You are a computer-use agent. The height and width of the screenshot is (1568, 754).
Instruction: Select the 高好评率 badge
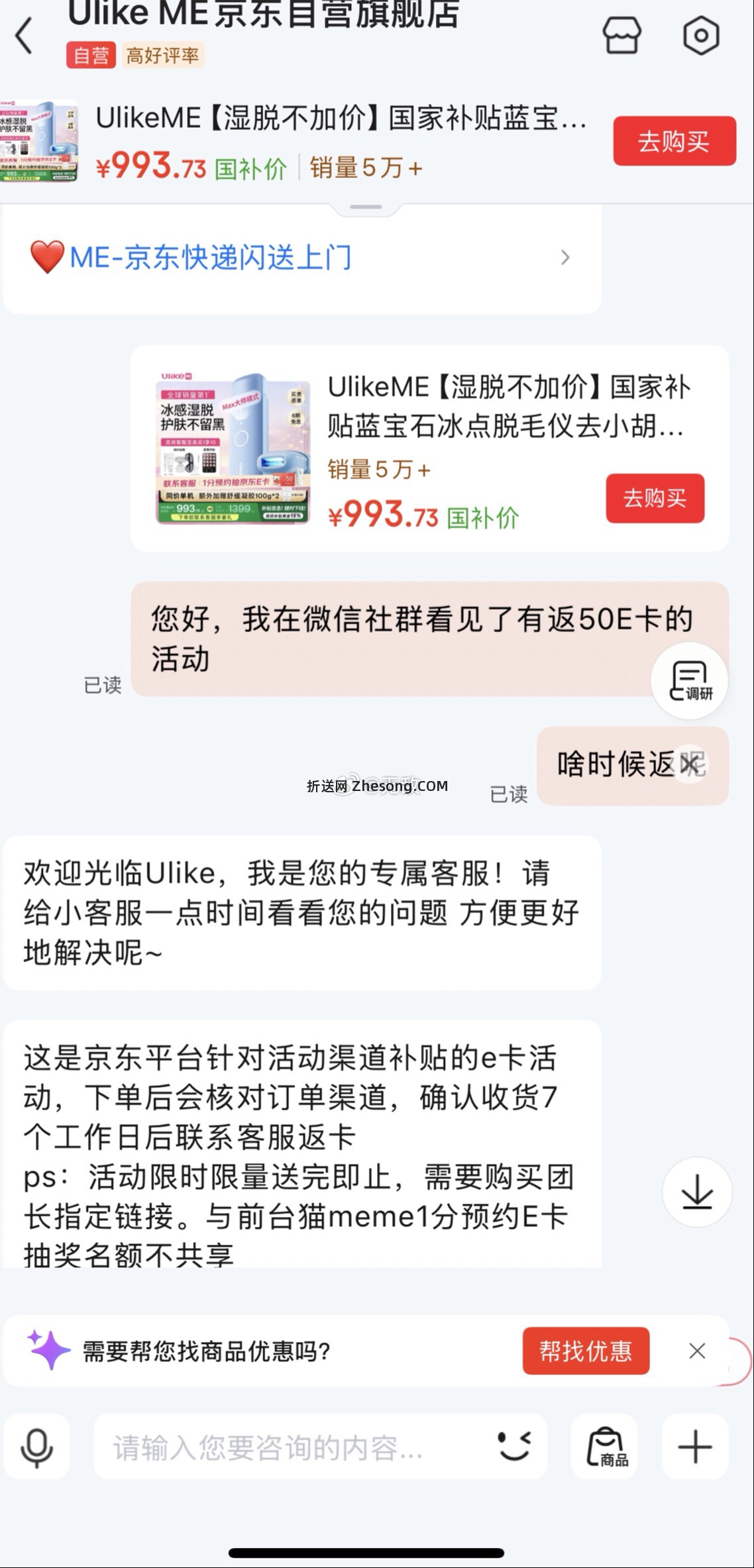164,55
